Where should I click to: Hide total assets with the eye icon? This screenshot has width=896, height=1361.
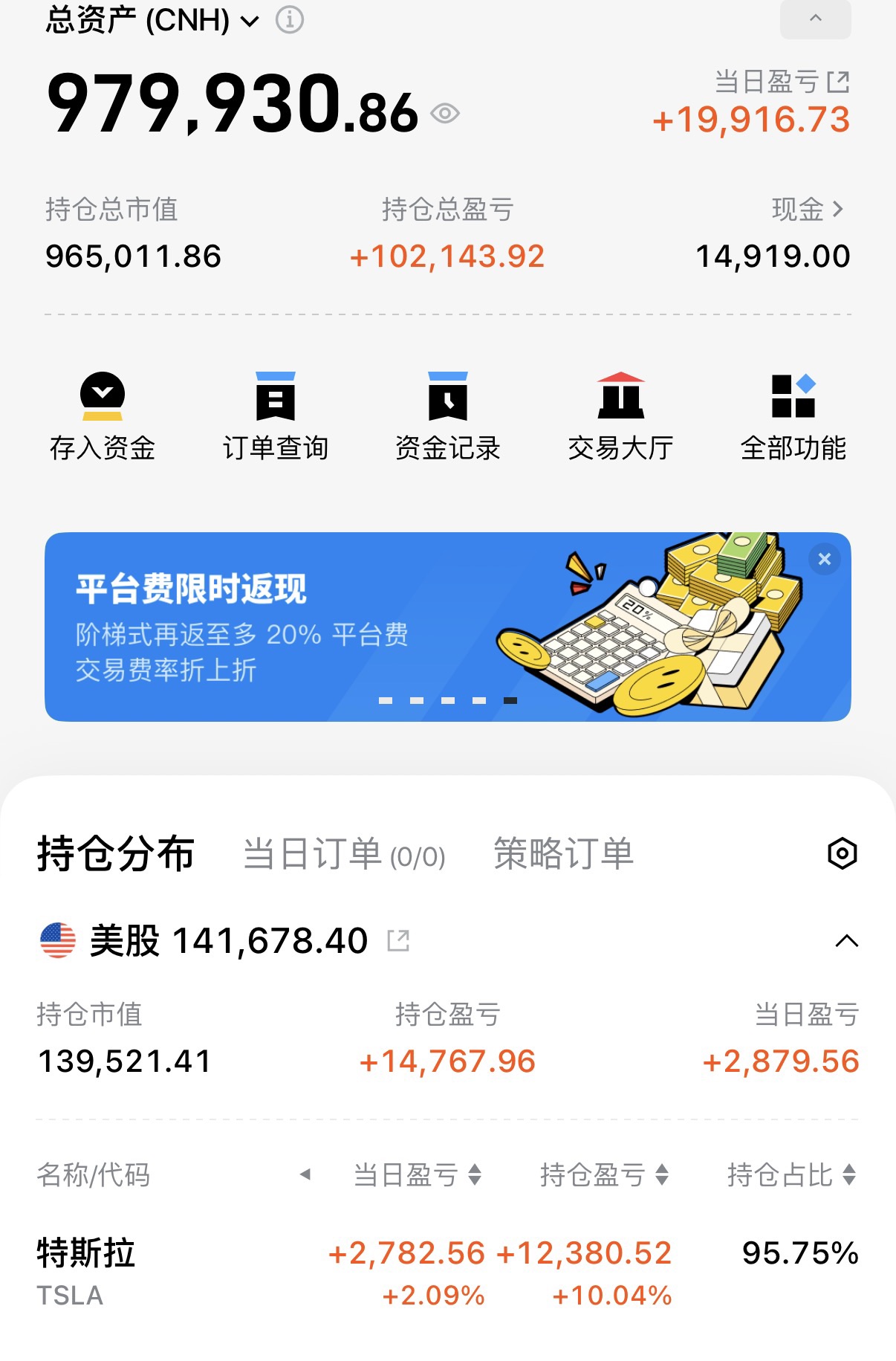point(445,113)
